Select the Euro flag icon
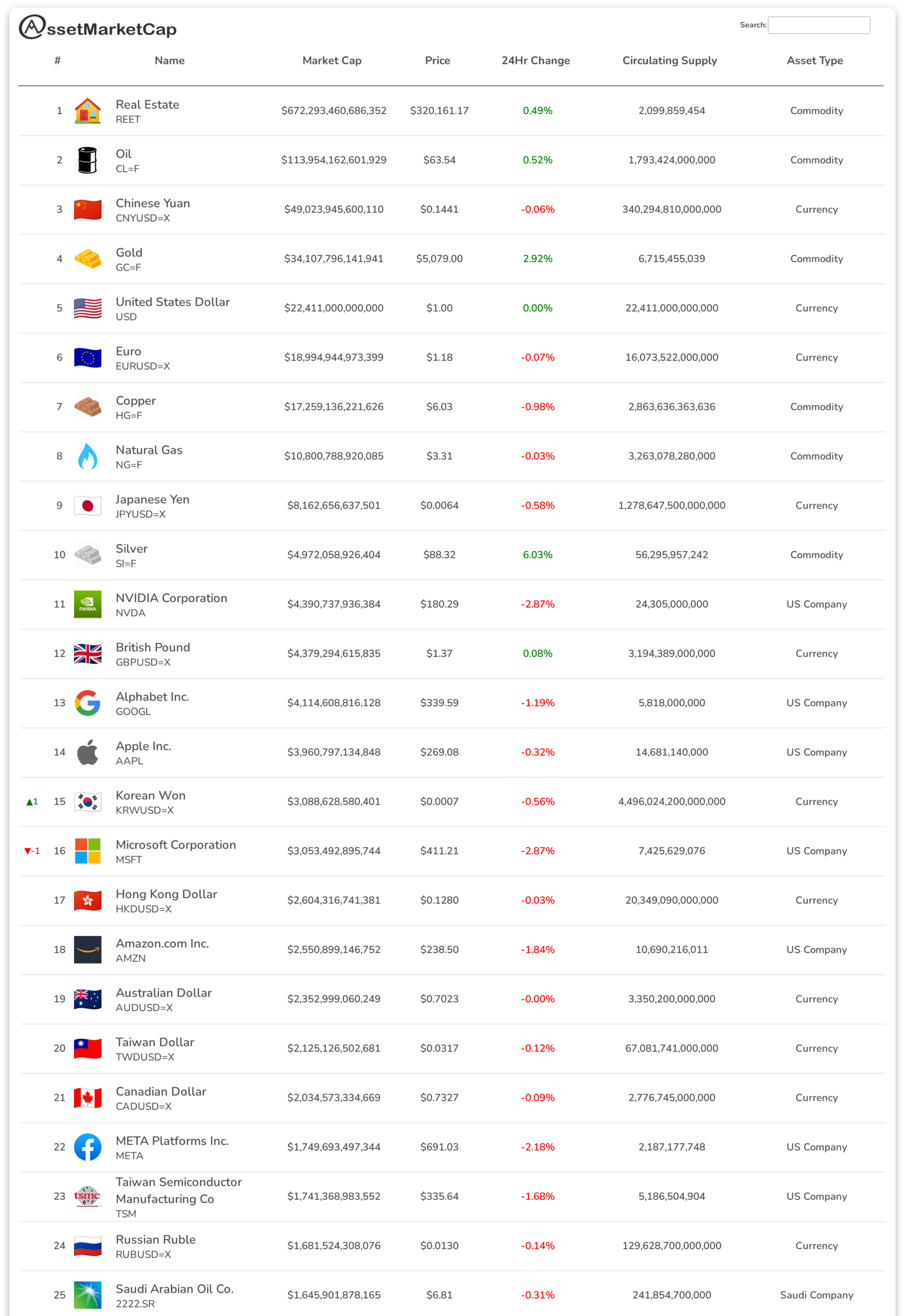Screen dimensions: 905x1316 pos(87,357)
